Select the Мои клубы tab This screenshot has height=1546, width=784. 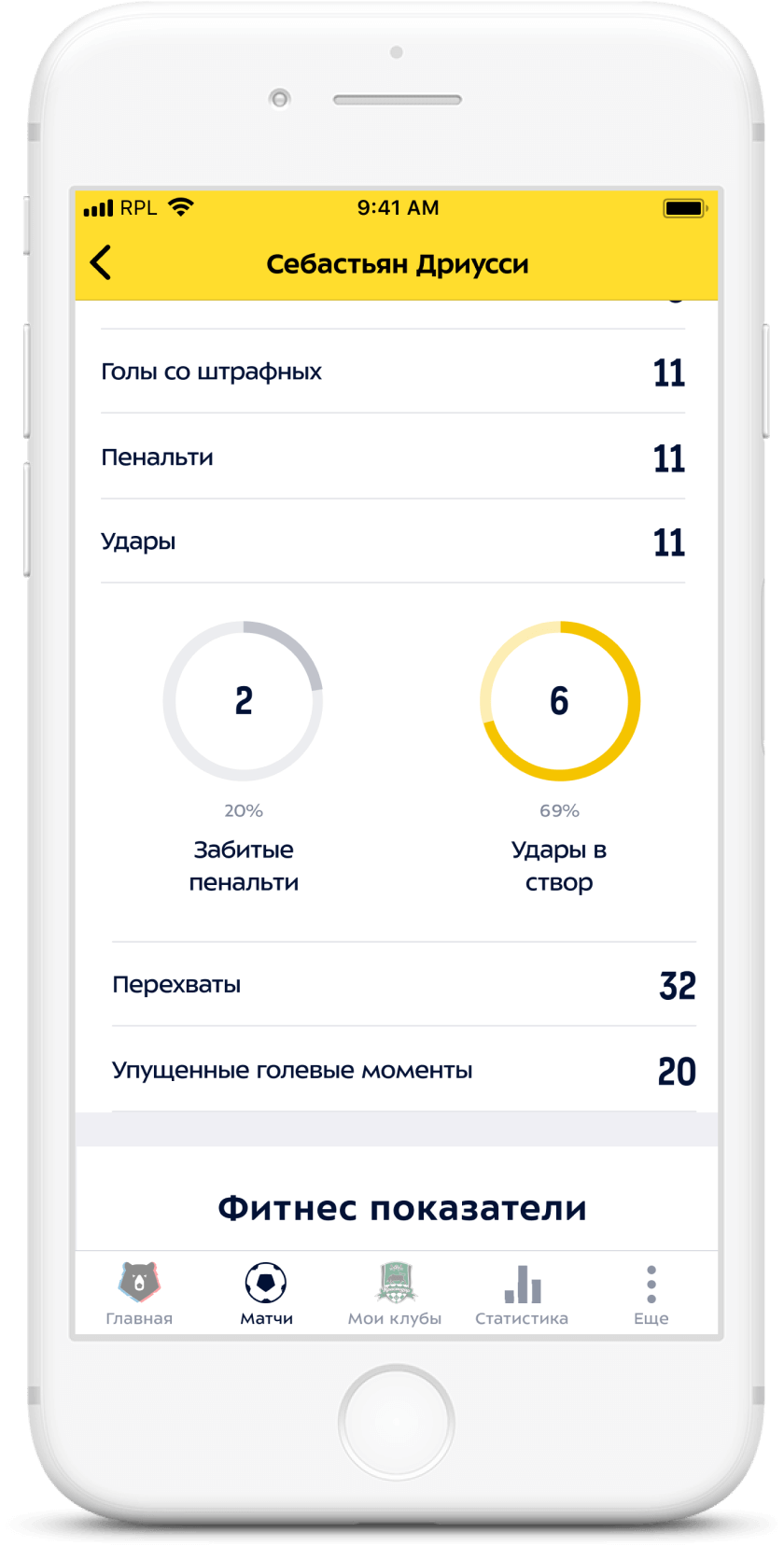click(395, 1294)
